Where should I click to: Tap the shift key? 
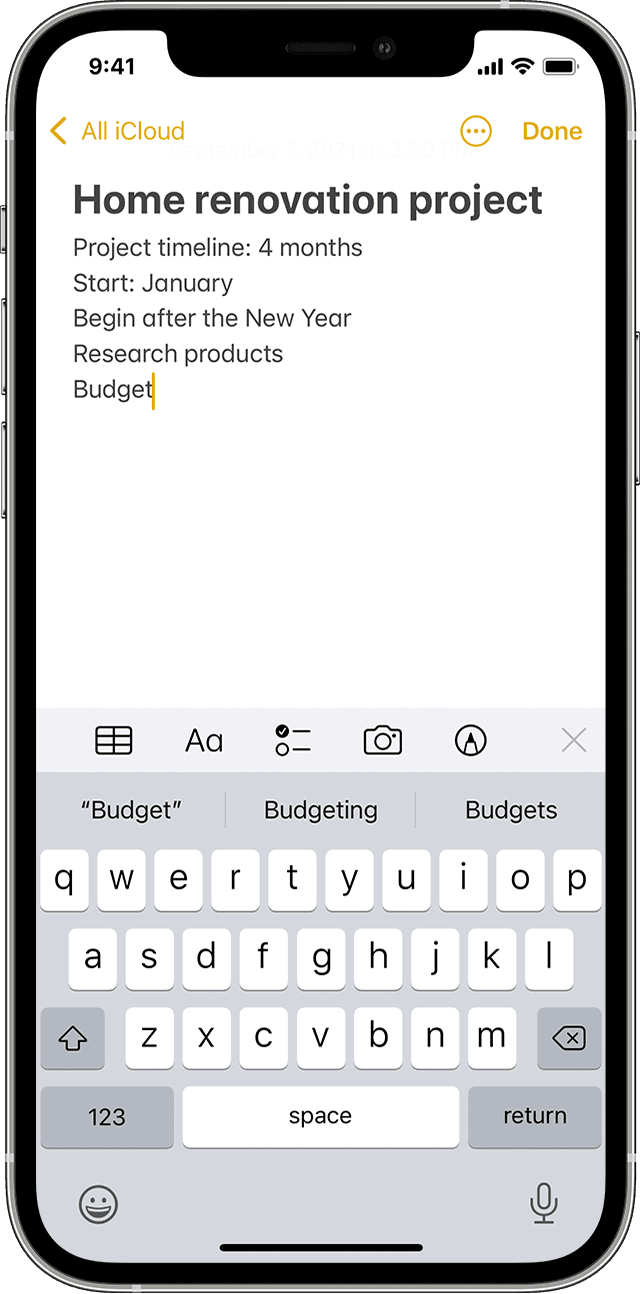click(x=73, y=1038)
